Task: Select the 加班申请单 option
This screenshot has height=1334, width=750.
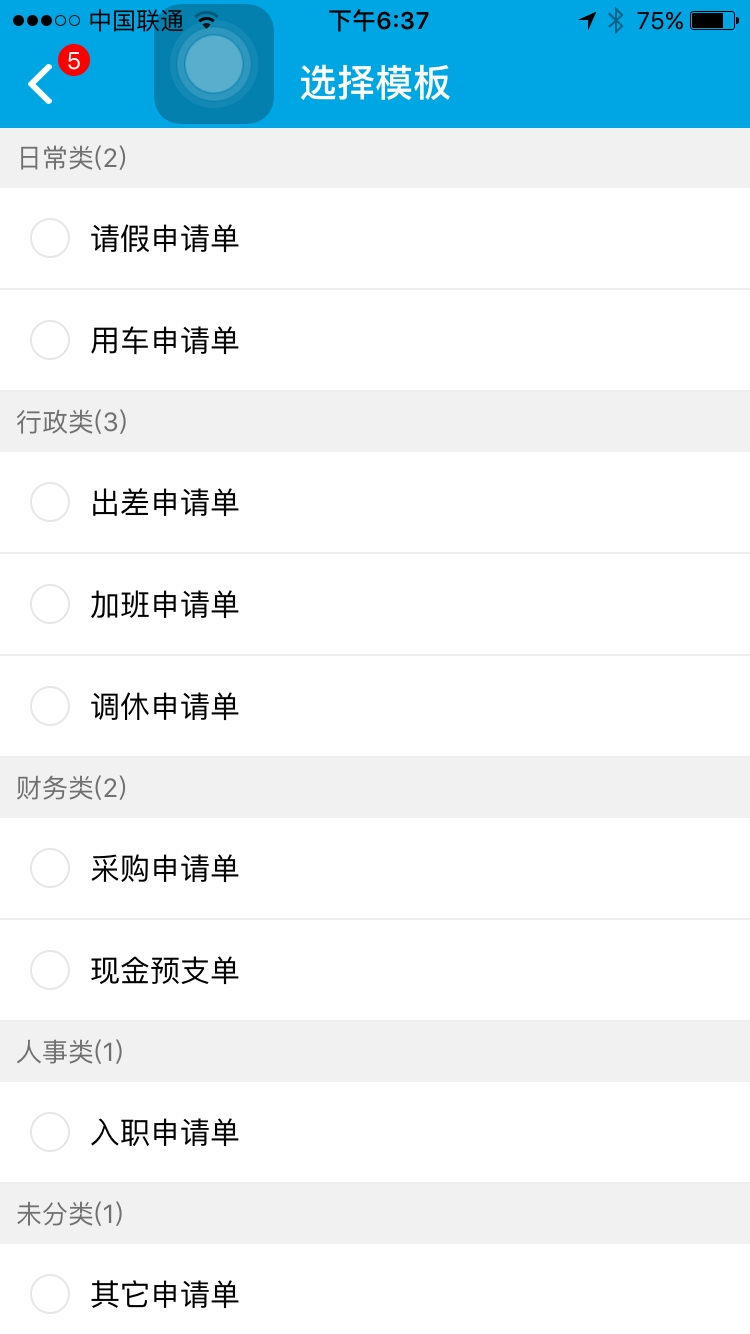Action: [x=50, y=604]
